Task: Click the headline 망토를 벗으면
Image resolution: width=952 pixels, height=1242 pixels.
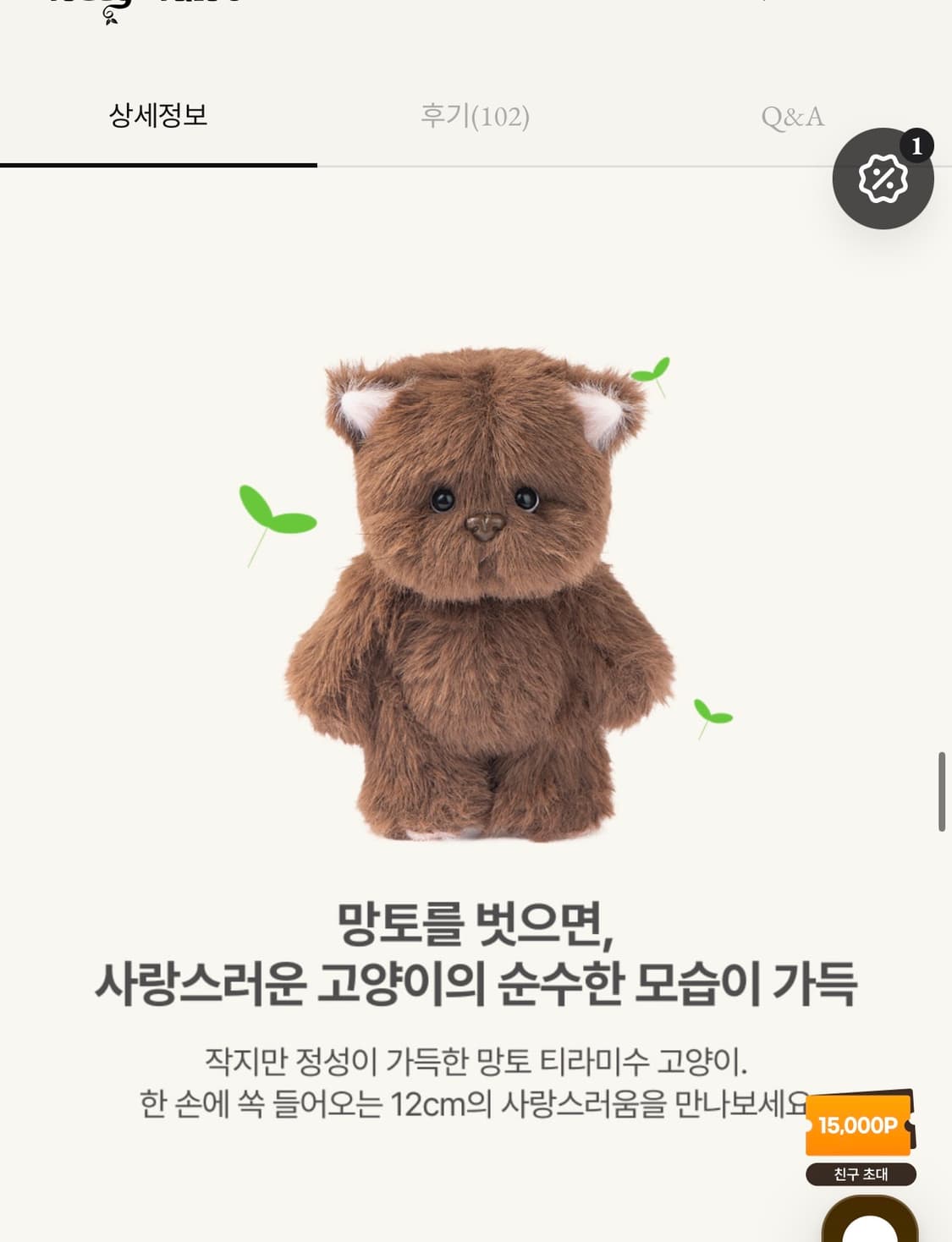Action: (476, 926)
